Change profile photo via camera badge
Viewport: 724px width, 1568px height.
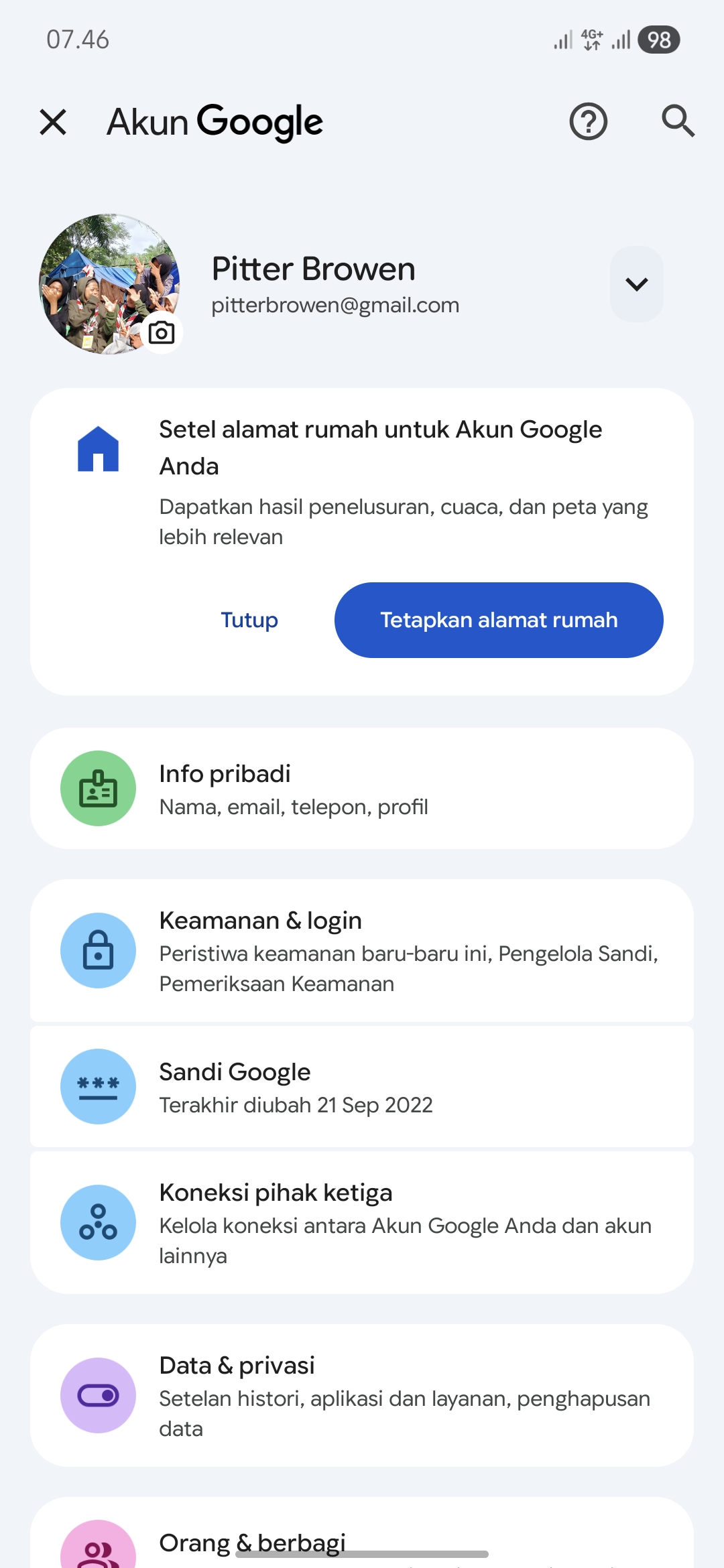point(162,332)
